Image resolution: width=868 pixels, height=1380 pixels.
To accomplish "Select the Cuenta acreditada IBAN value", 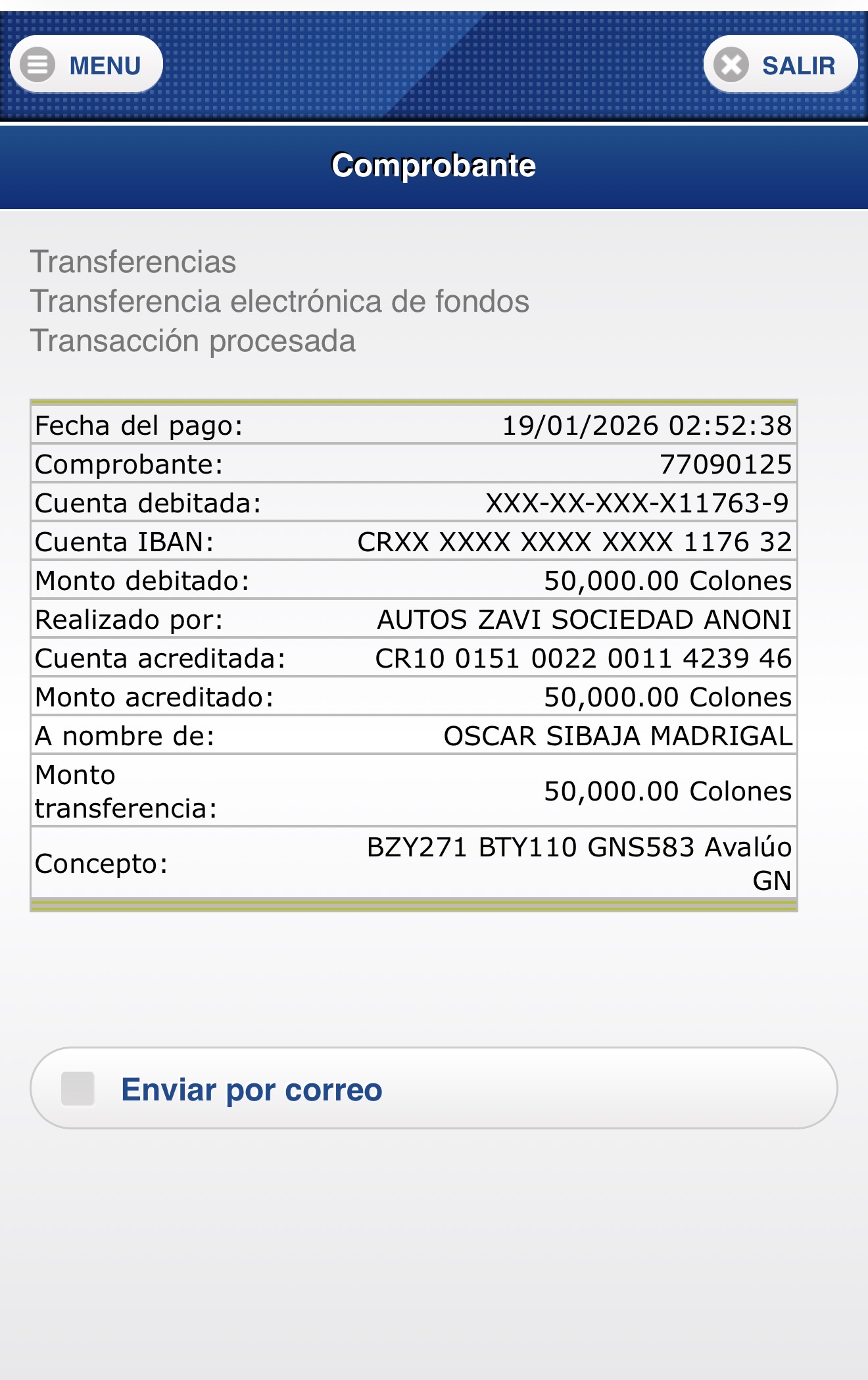I will coord(582,657).
